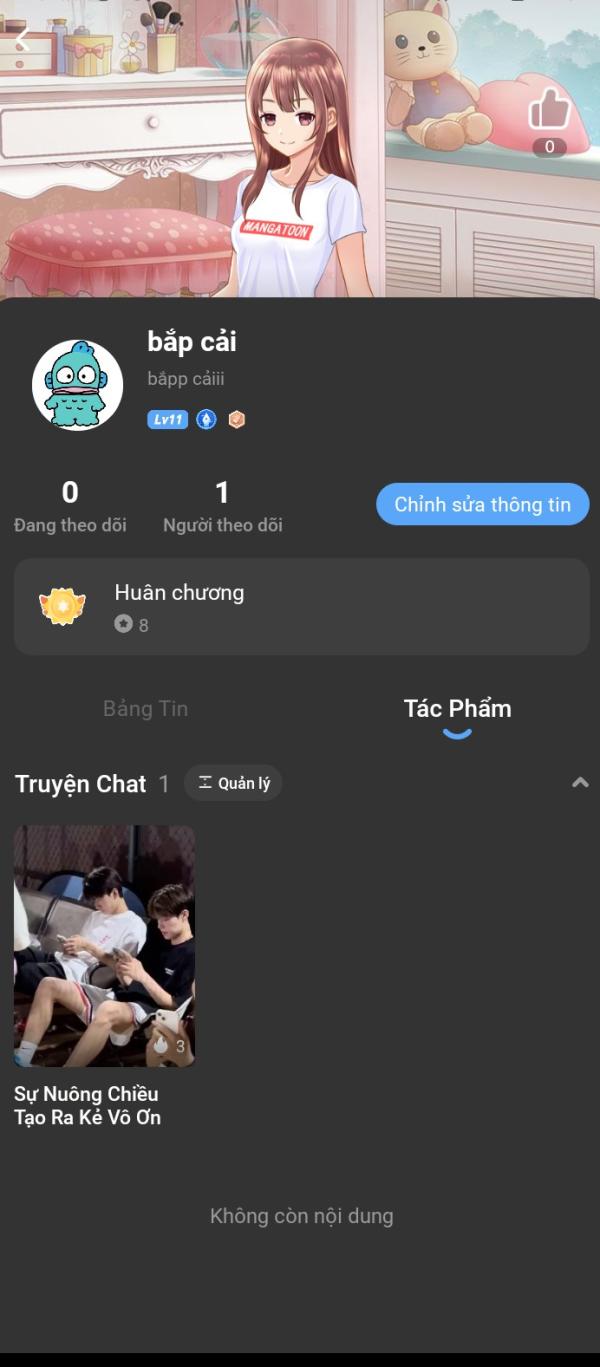600x1367 pixels.
Task: Tap the Quản lý manage button
Action: tap(233, 783)
